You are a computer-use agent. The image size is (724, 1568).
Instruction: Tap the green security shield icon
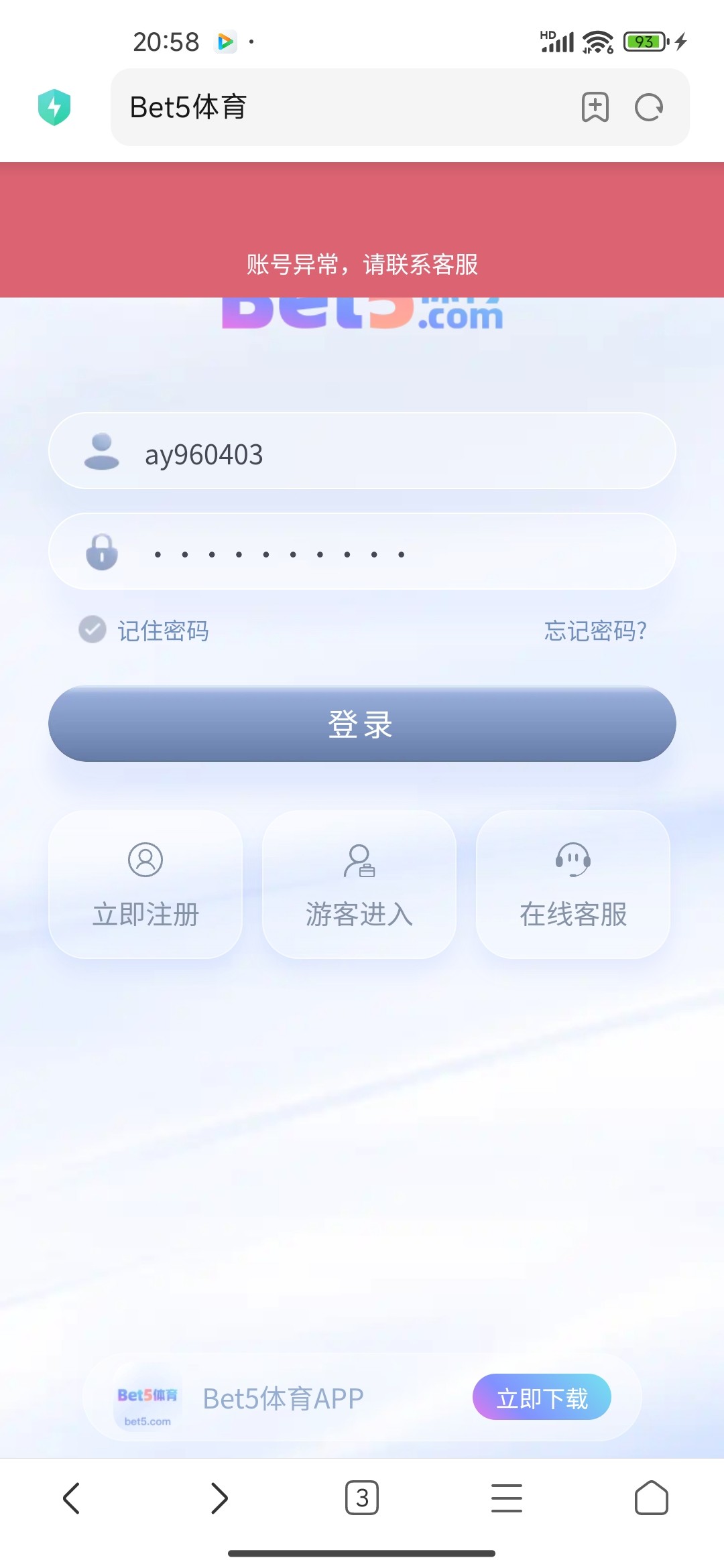[54, 107]
